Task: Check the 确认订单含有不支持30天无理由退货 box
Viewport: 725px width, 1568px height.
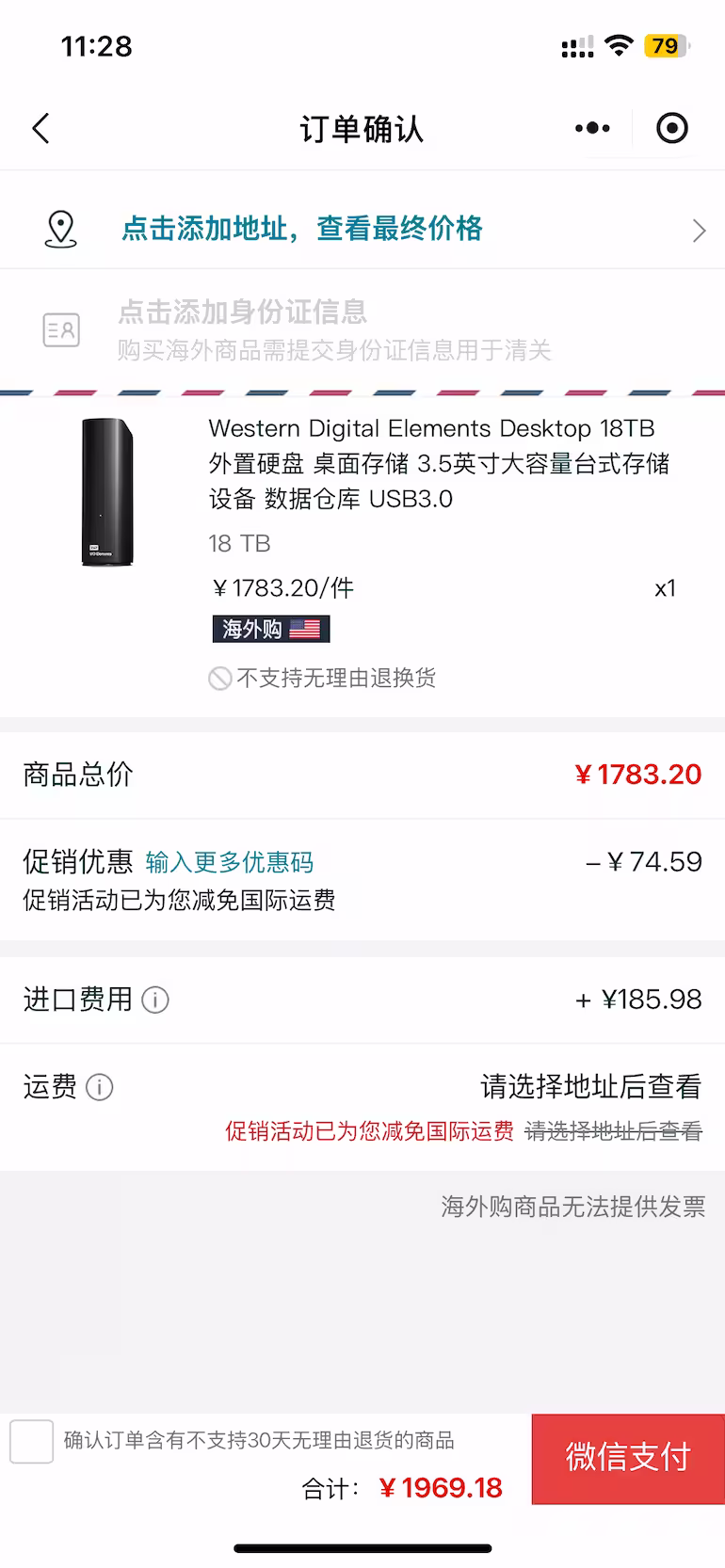Action: point(32,1441)
